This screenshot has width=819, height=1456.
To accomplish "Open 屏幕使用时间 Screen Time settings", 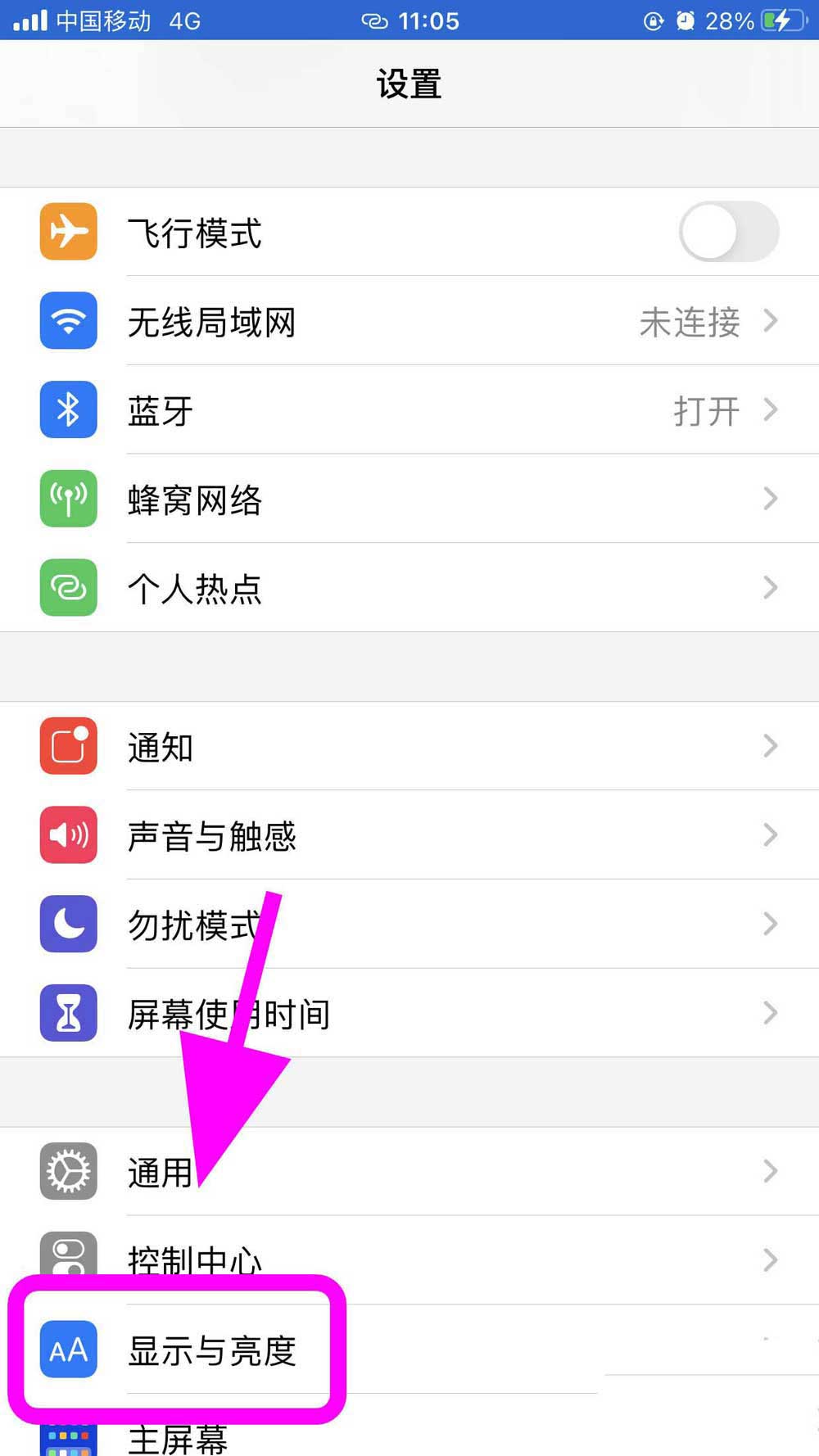I will (x=409, y=1014).
